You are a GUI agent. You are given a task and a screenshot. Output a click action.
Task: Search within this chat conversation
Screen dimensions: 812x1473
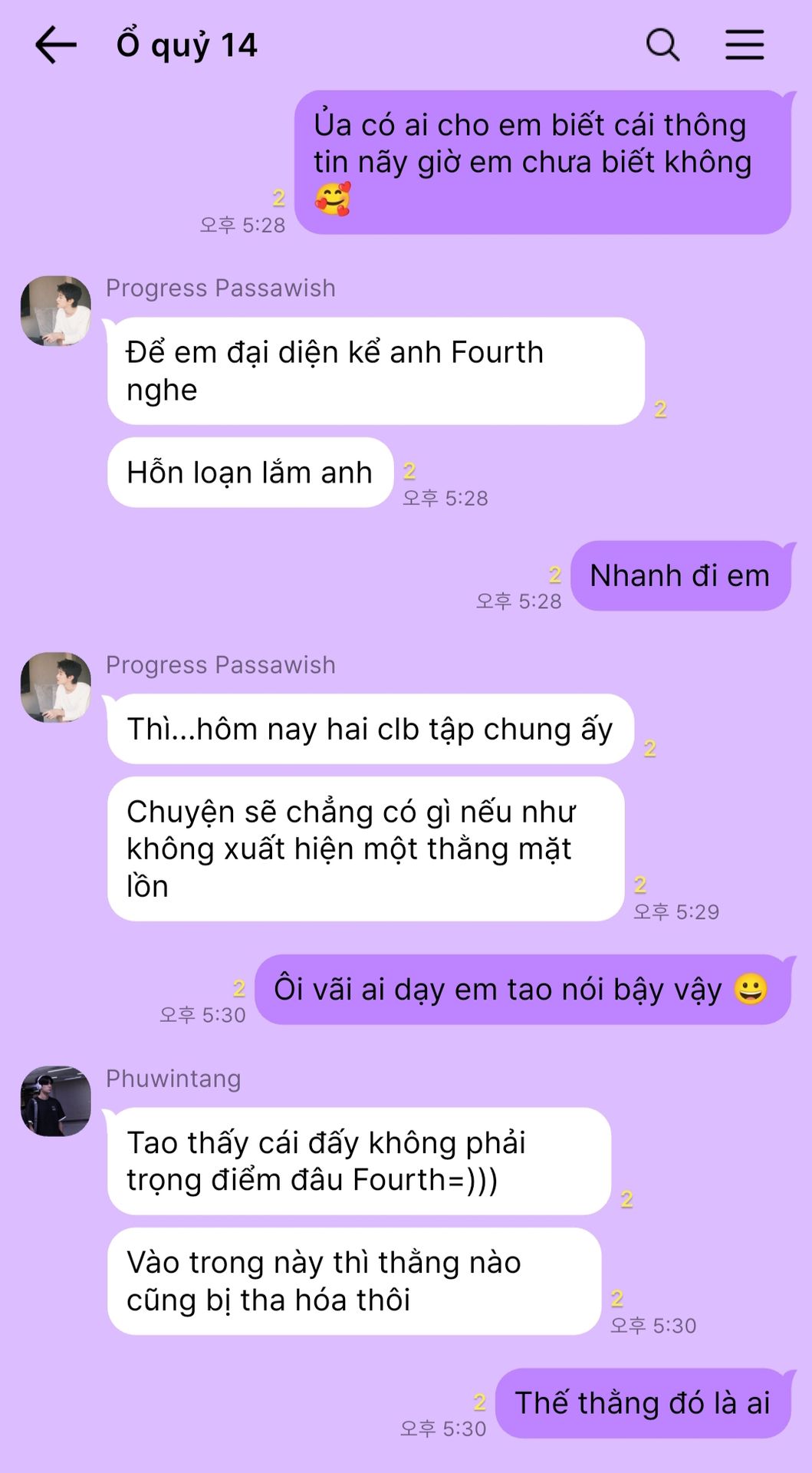[662, 45]
